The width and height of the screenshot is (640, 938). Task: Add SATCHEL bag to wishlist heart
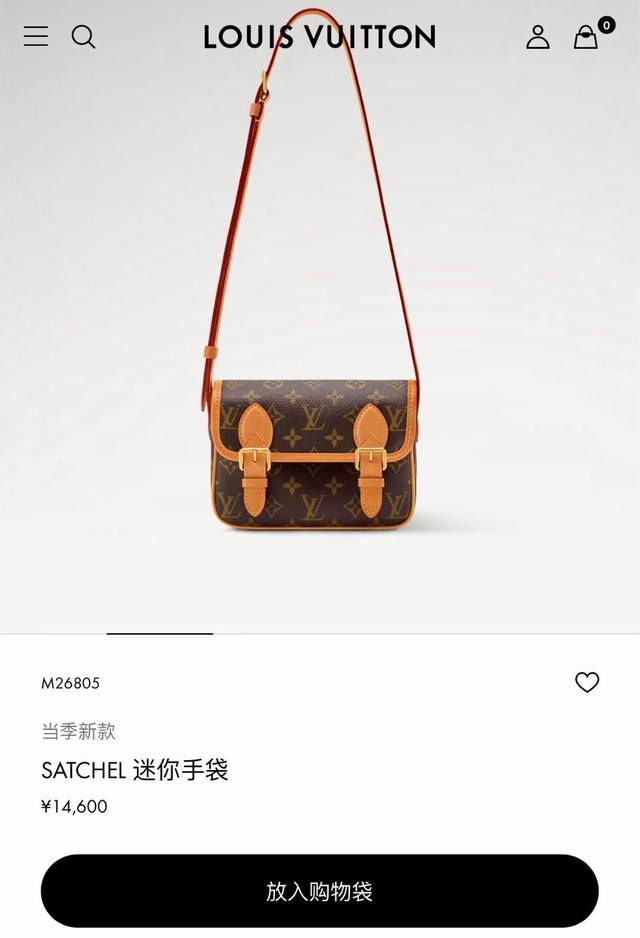pyautogui.click(x=587, y=682)
